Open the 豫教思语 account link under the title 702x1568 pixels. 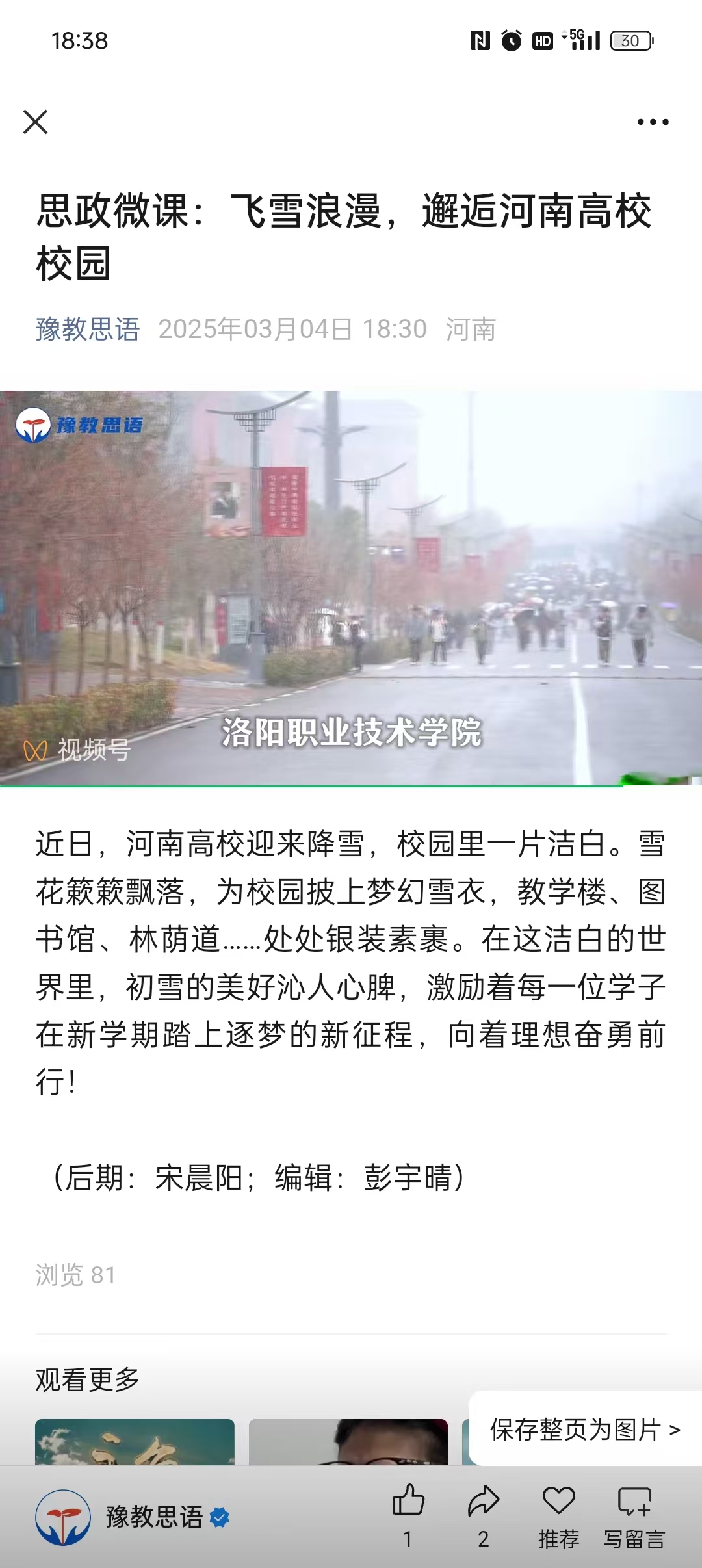click(88, 329)
